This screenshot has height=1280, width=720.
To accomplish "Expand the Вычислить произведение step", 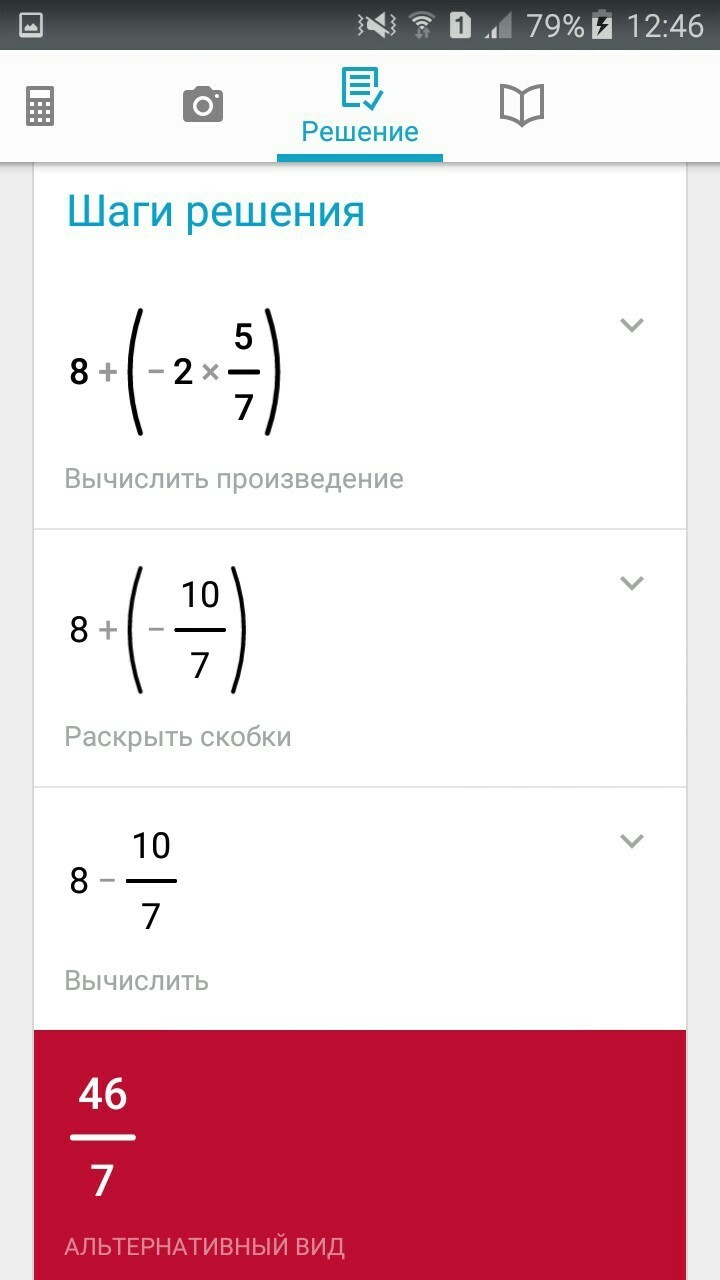I will tap(631, 325).
